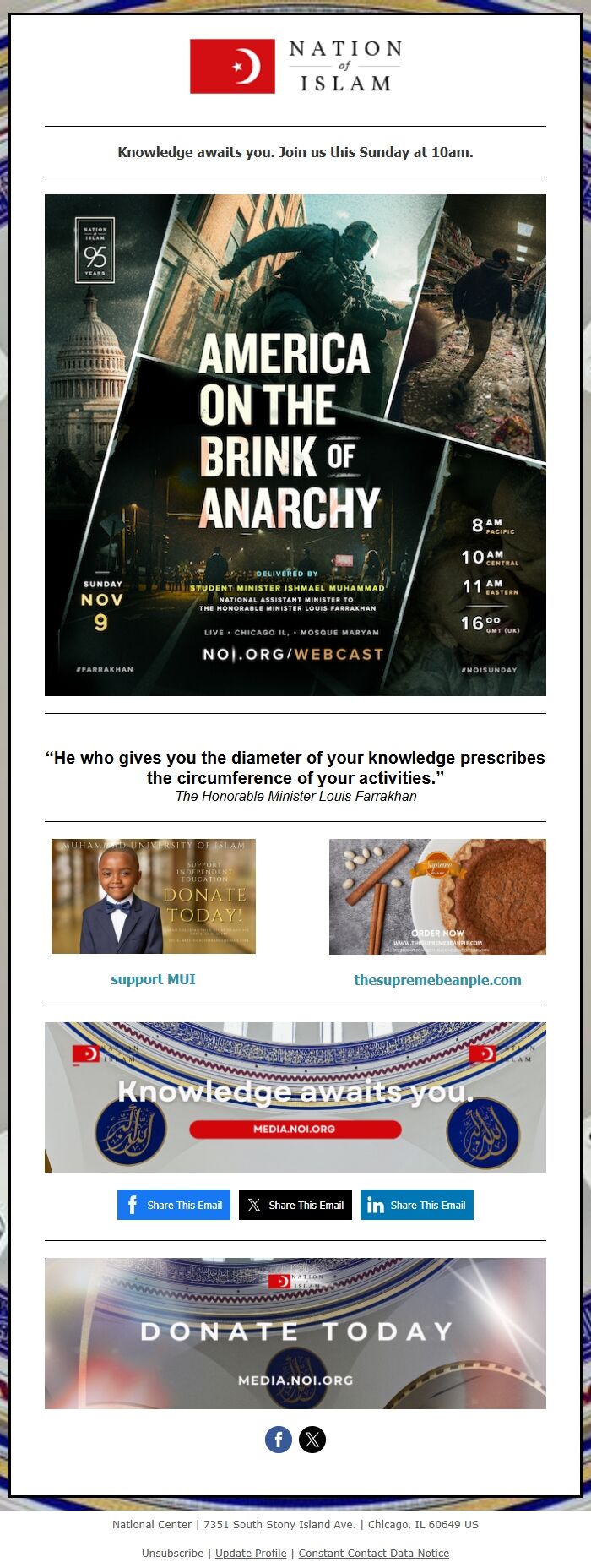Open the Supreme Bean Pie order image

coord(437,896)
